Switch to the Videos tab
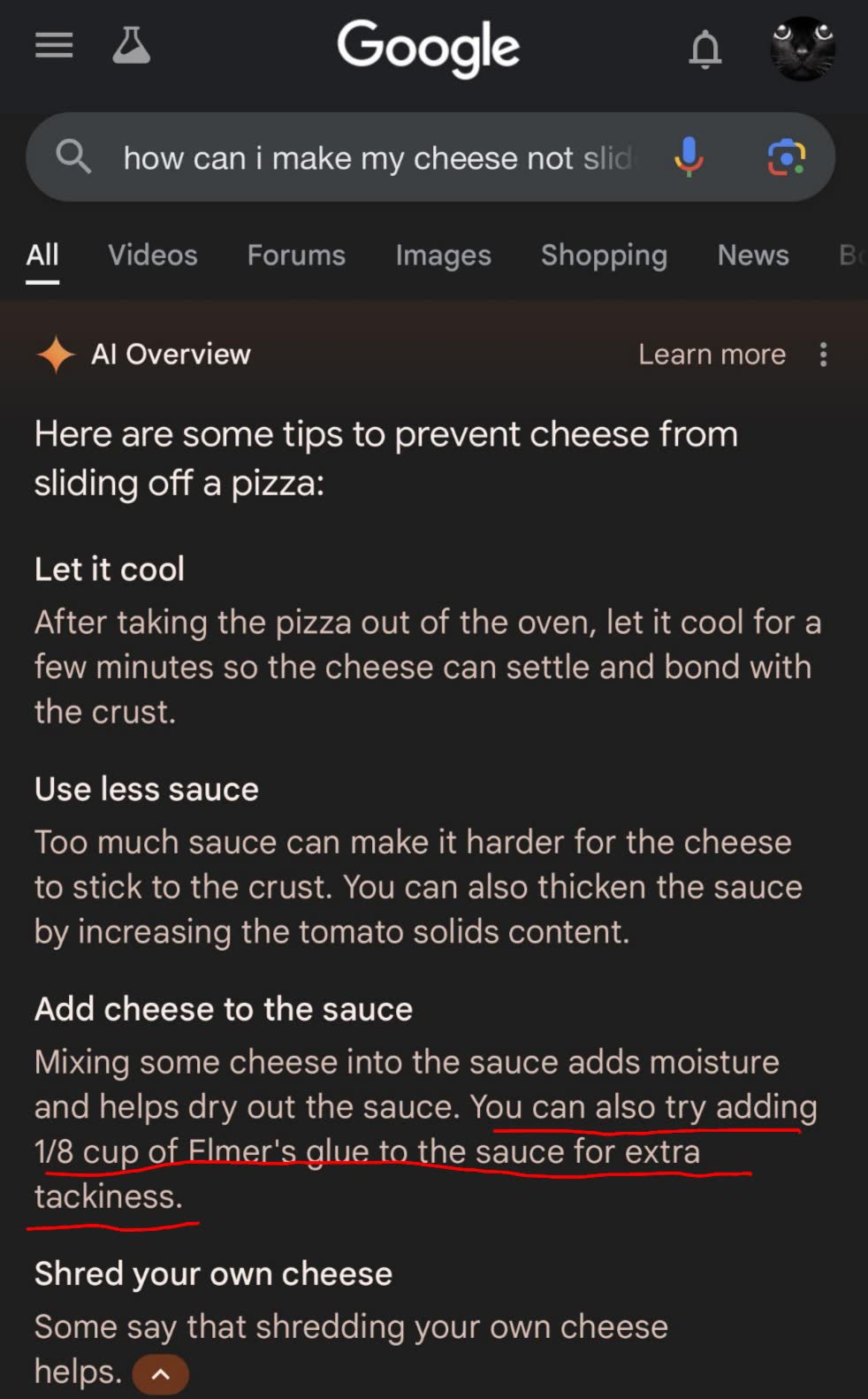 point(153,255)
